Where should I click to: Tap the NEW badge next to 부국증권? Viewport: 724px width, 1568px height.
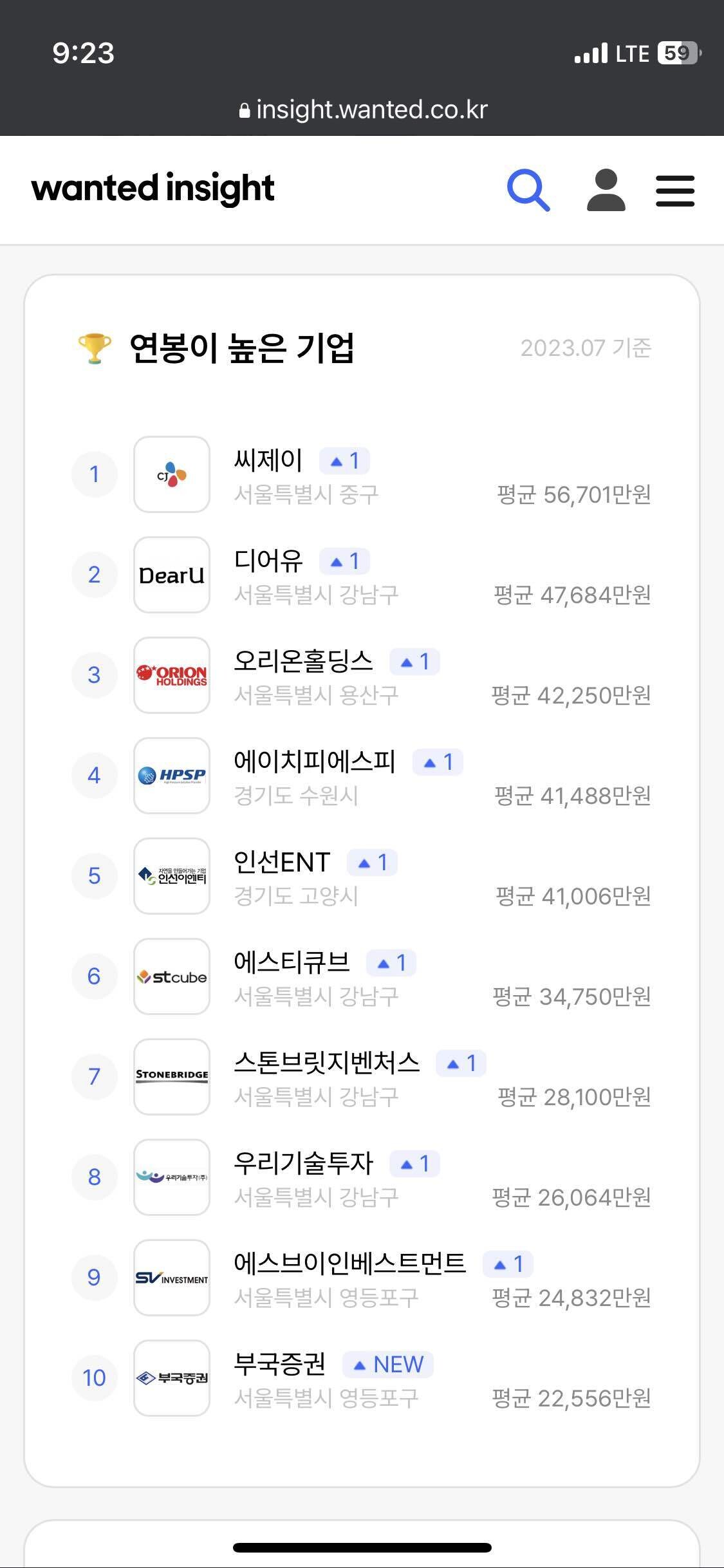[386, 1364]
